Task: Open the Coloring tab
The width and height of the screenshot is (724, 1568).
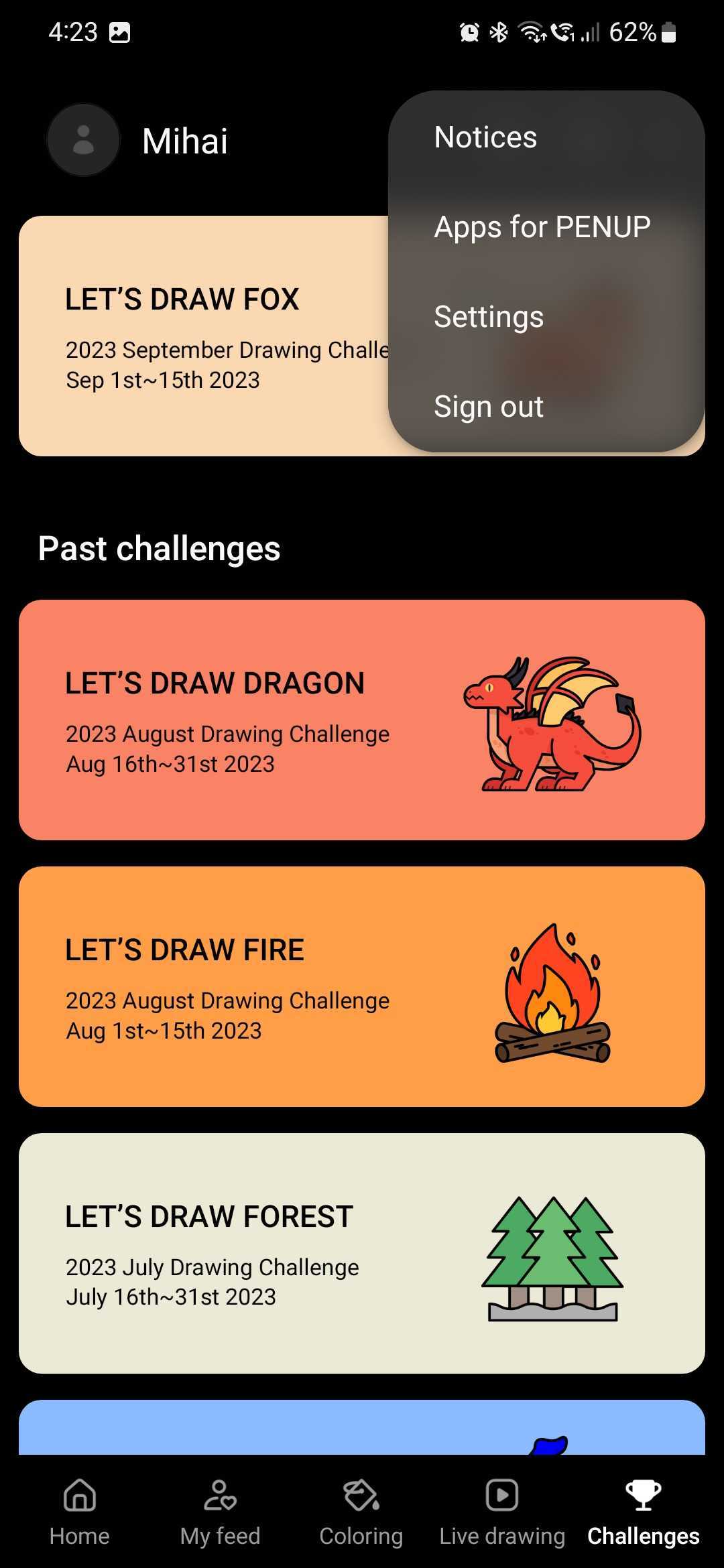Action: (x=361, y=1512)
